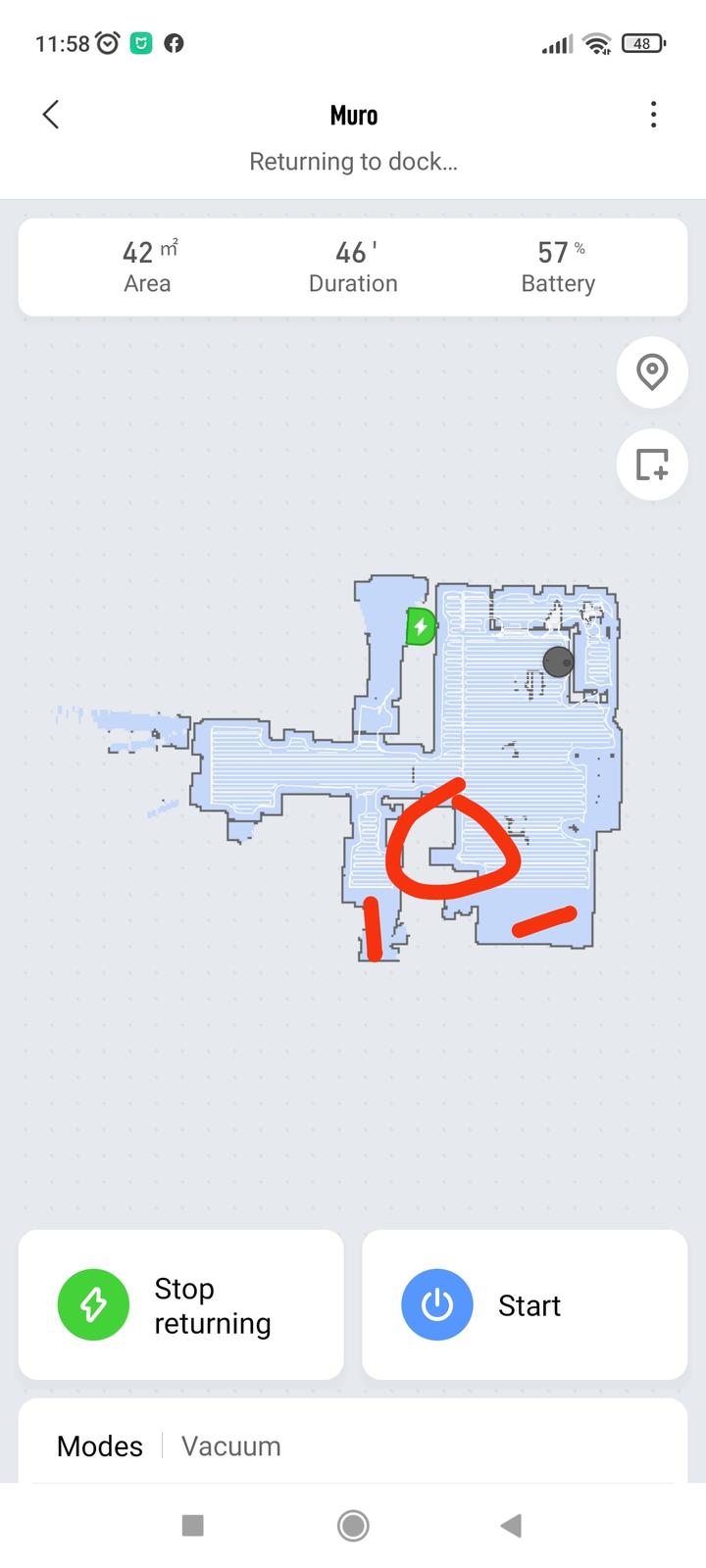Viewport: 706px width, 1568px height.
Task: Open the three-dot overflow menu
Action: click(x=653, y=115)
